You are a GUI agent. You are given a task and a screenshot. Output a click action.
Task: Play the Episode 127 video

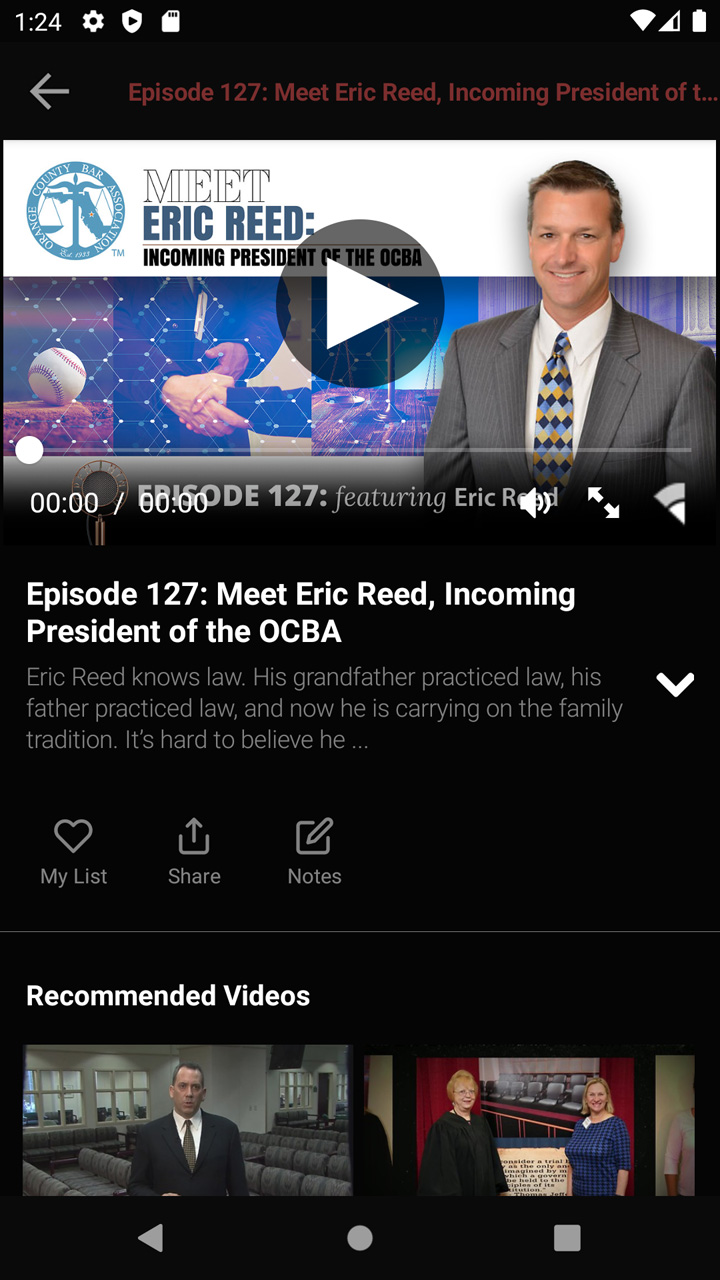pos(360,303)
